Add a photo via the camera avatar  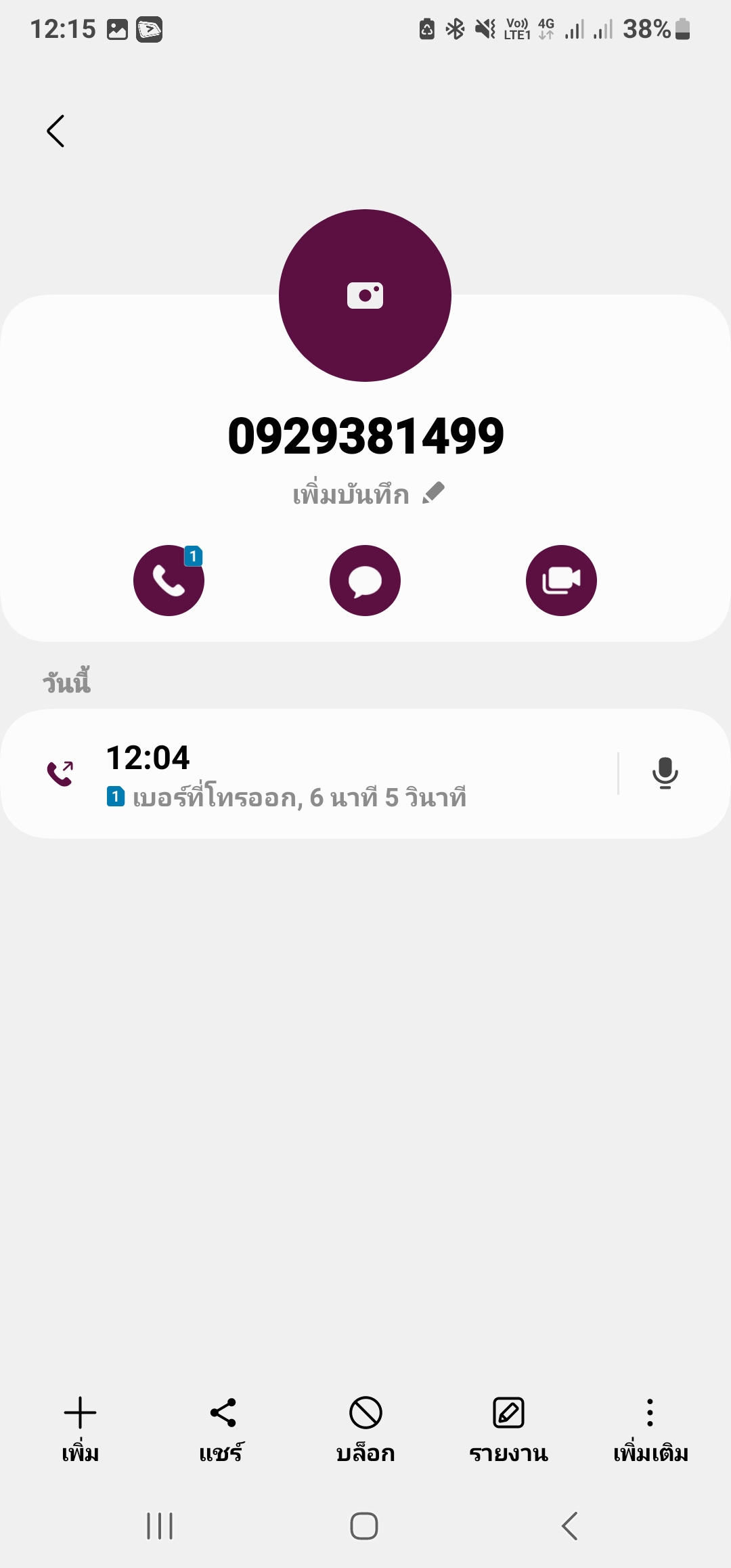(x=365, y=295)
